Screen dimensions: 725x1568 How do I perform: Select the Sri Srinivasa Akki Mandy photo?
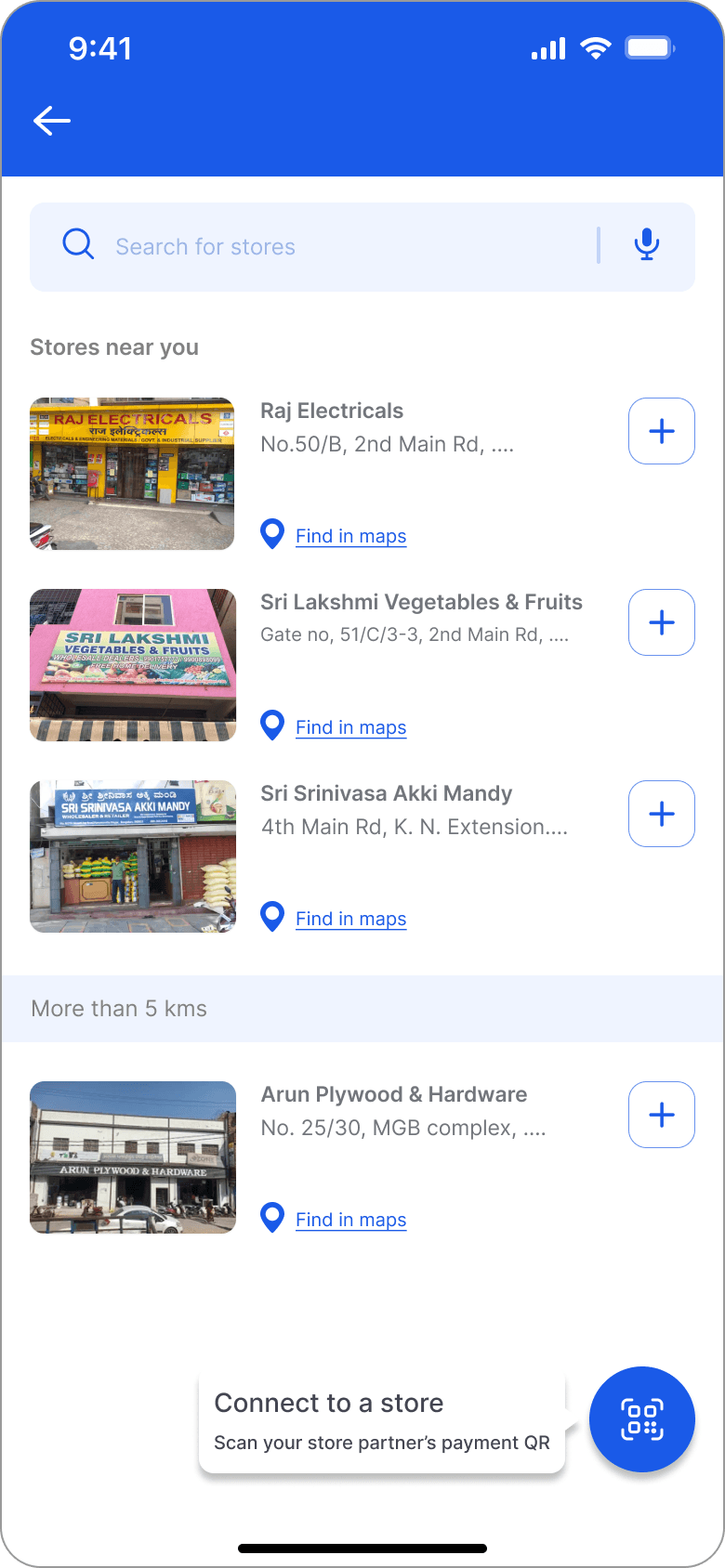tap(132, 856)
